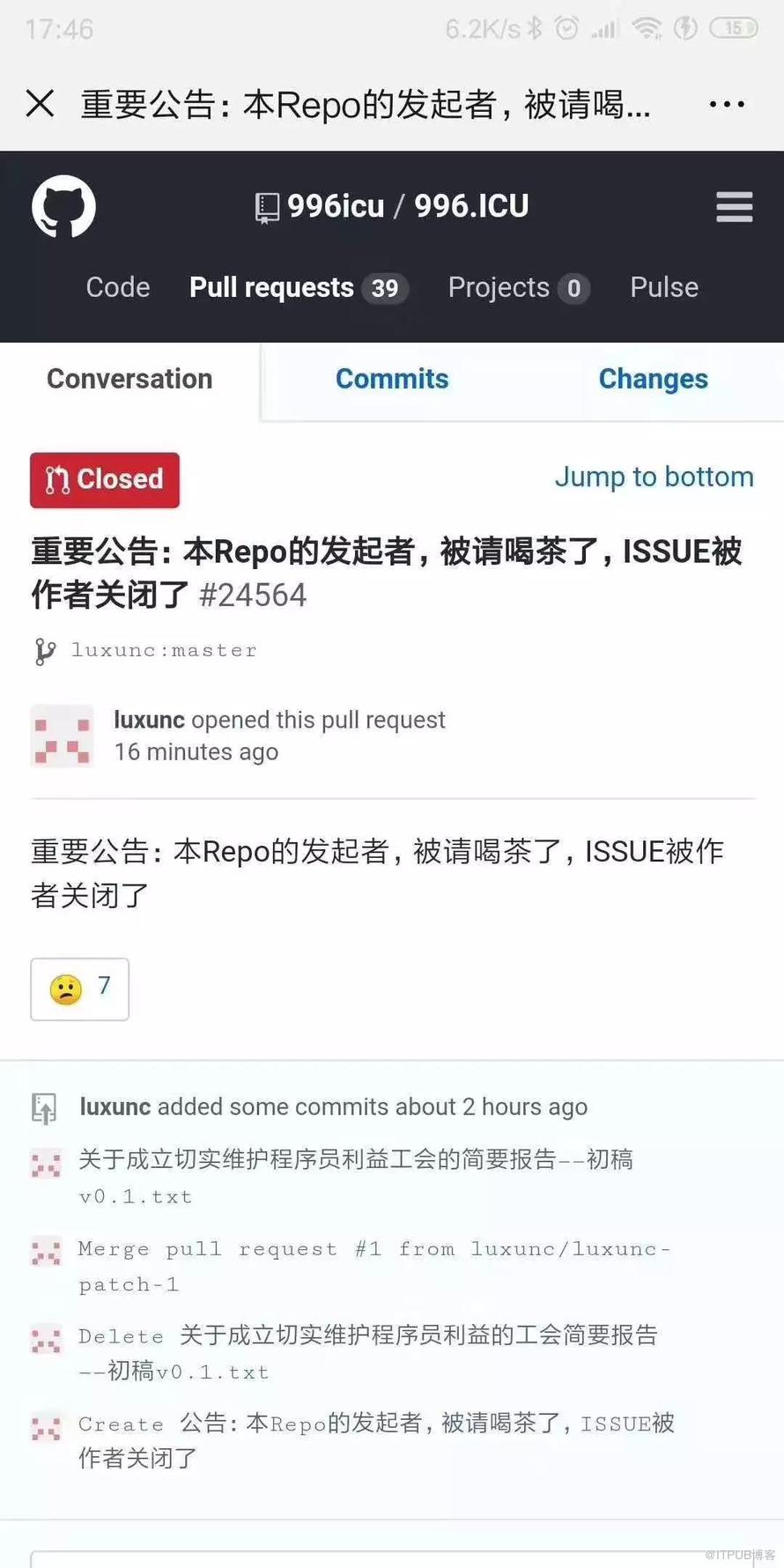Open the 996.ICU repository link
This screenshot has width=784, height=1568.
pos(471,206)
